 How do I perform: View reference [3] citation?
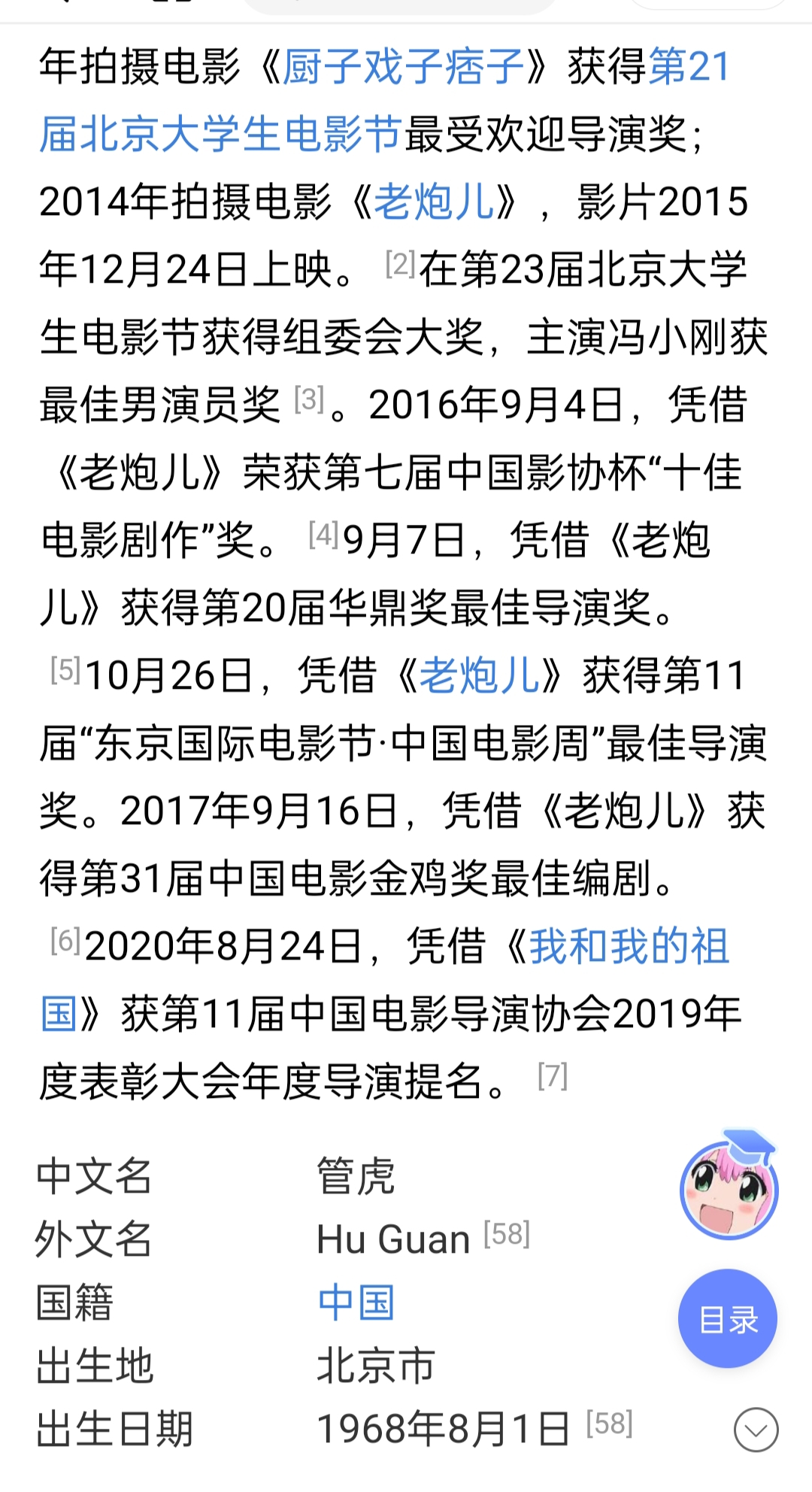[x=308, y=399]
